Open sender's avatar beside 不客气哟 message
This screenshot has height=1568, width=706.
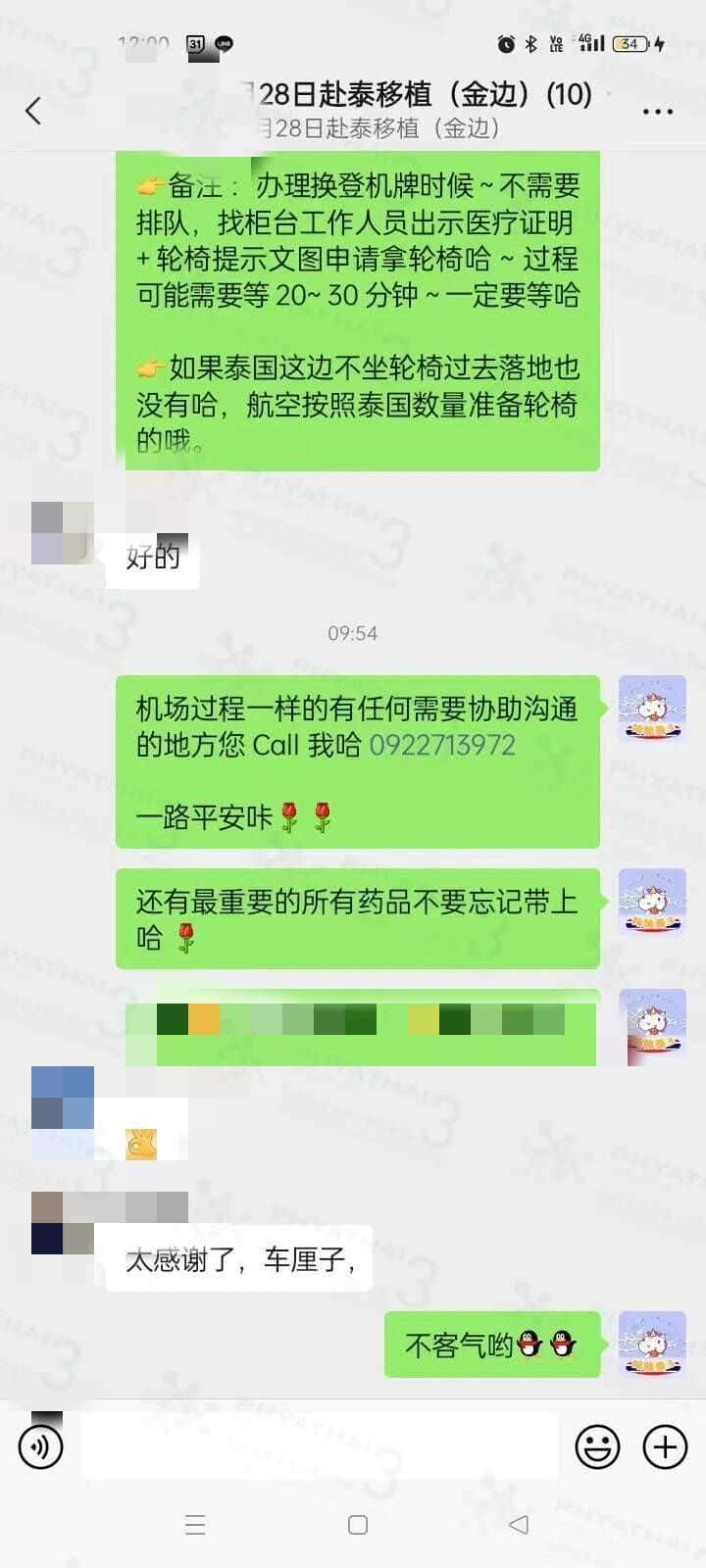(652, 1344)
